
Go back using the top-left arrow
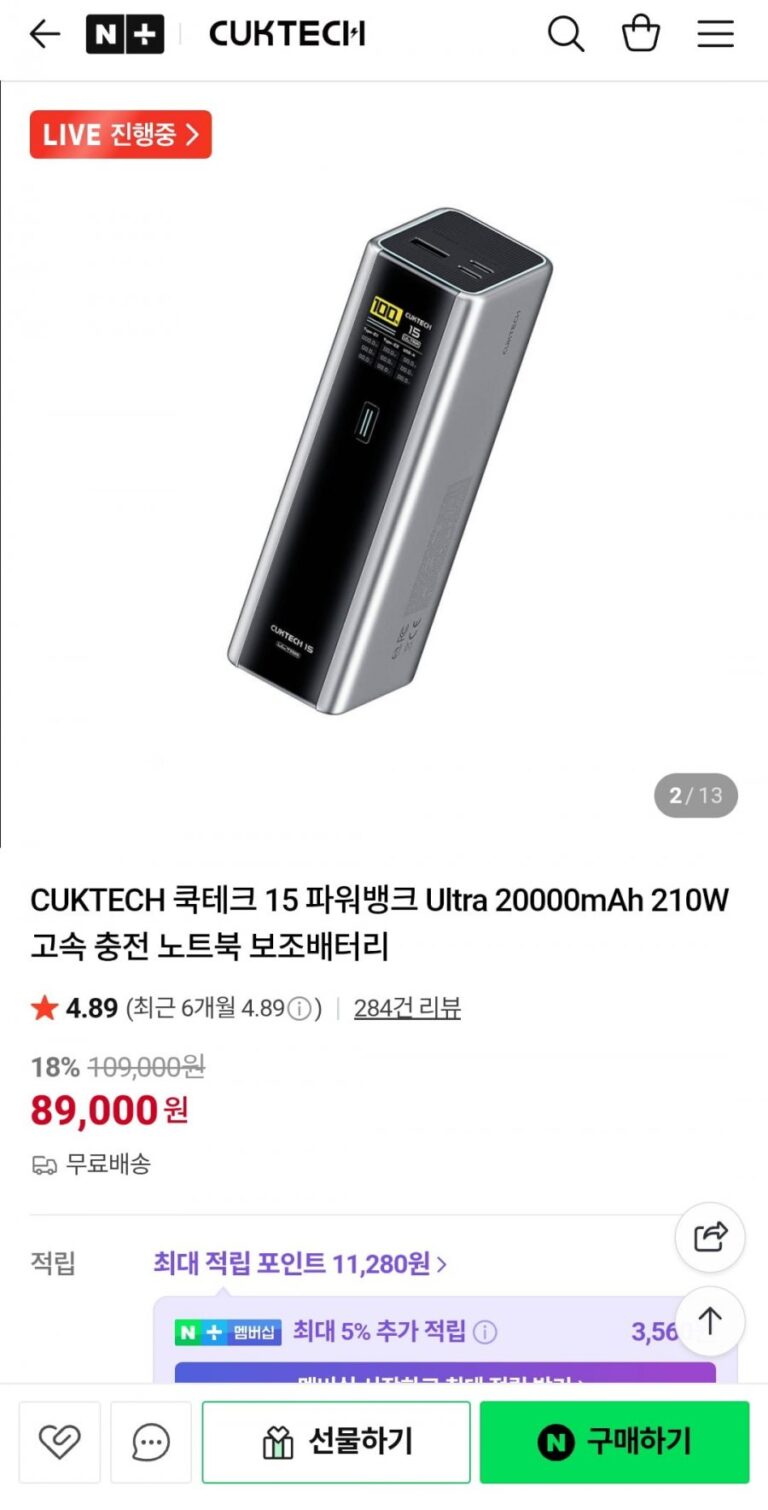(x=45, y=35)
